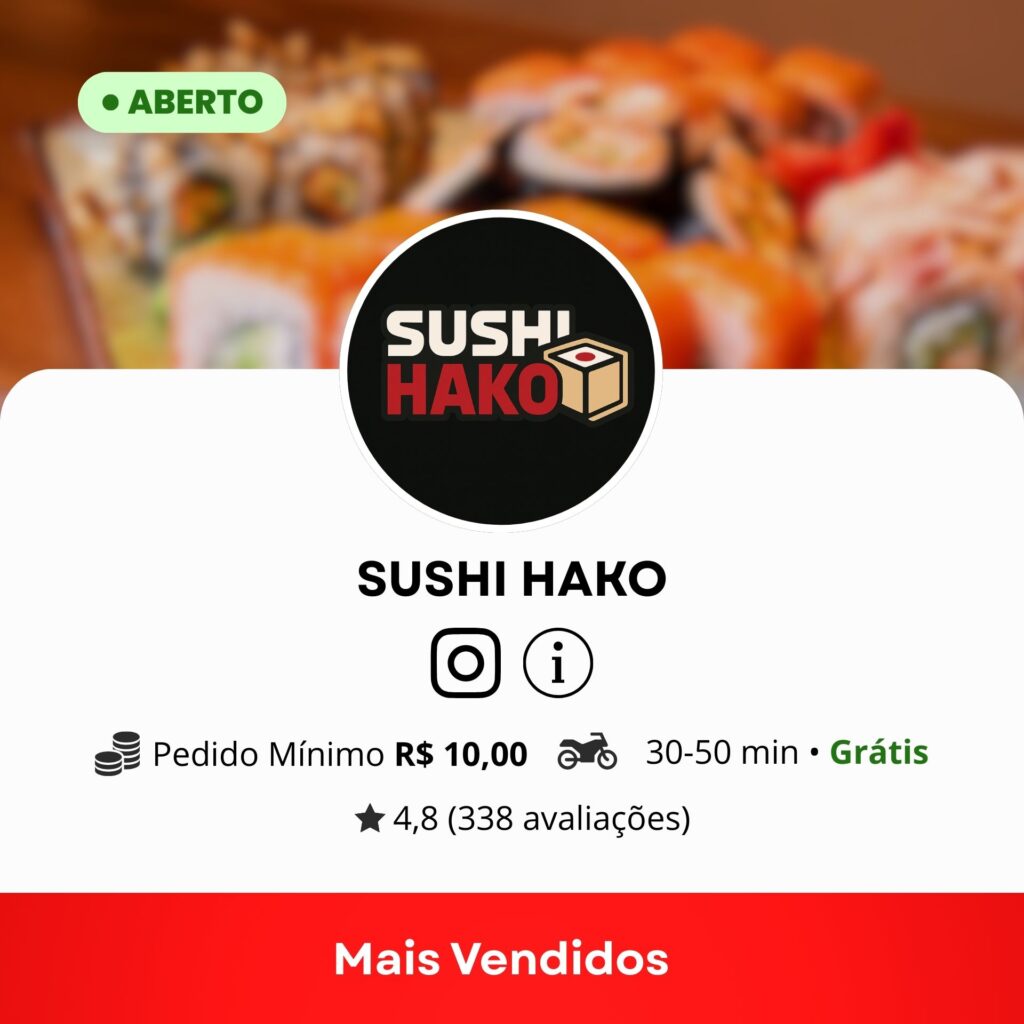Open the restaurant's Instagram profile

pyautogui.click(x=465, y=663)
